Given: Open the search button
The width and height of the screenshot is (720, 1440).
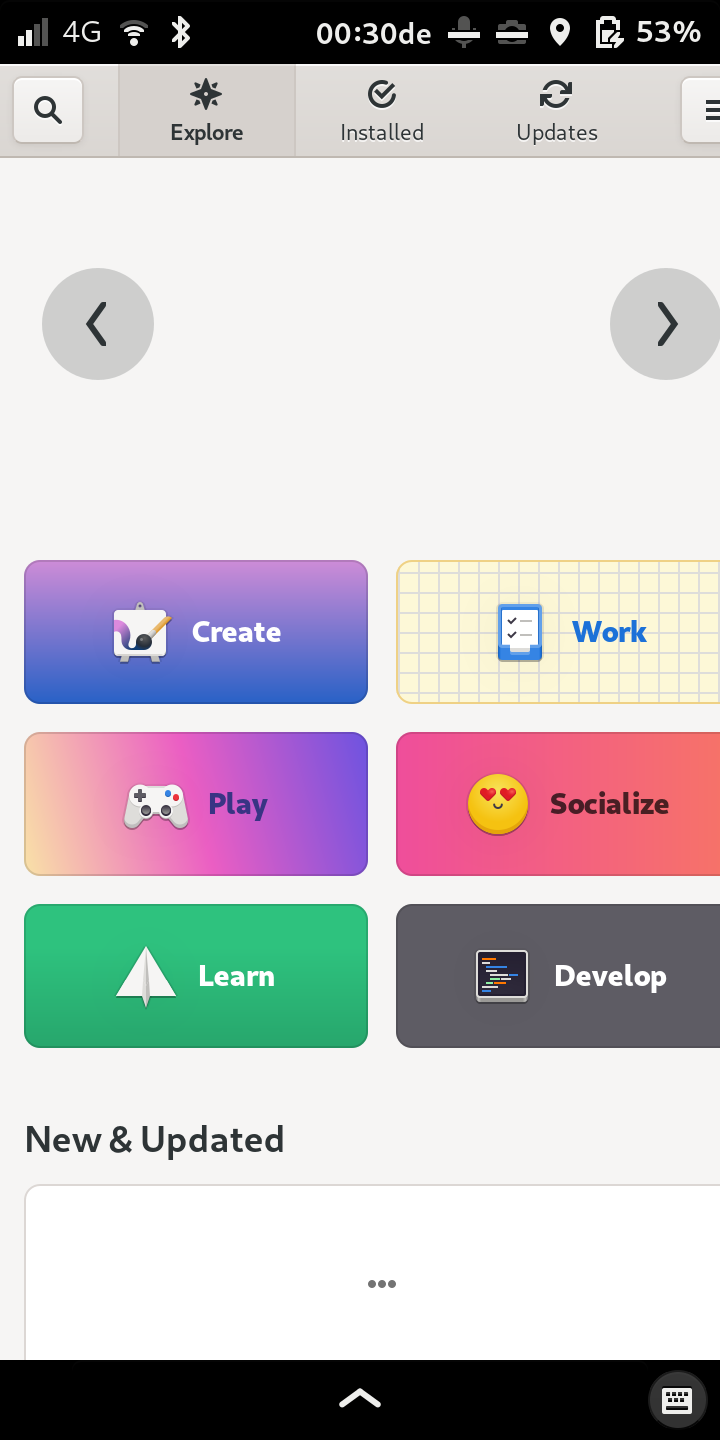Looking at the screenshot, I should (48, 110).
